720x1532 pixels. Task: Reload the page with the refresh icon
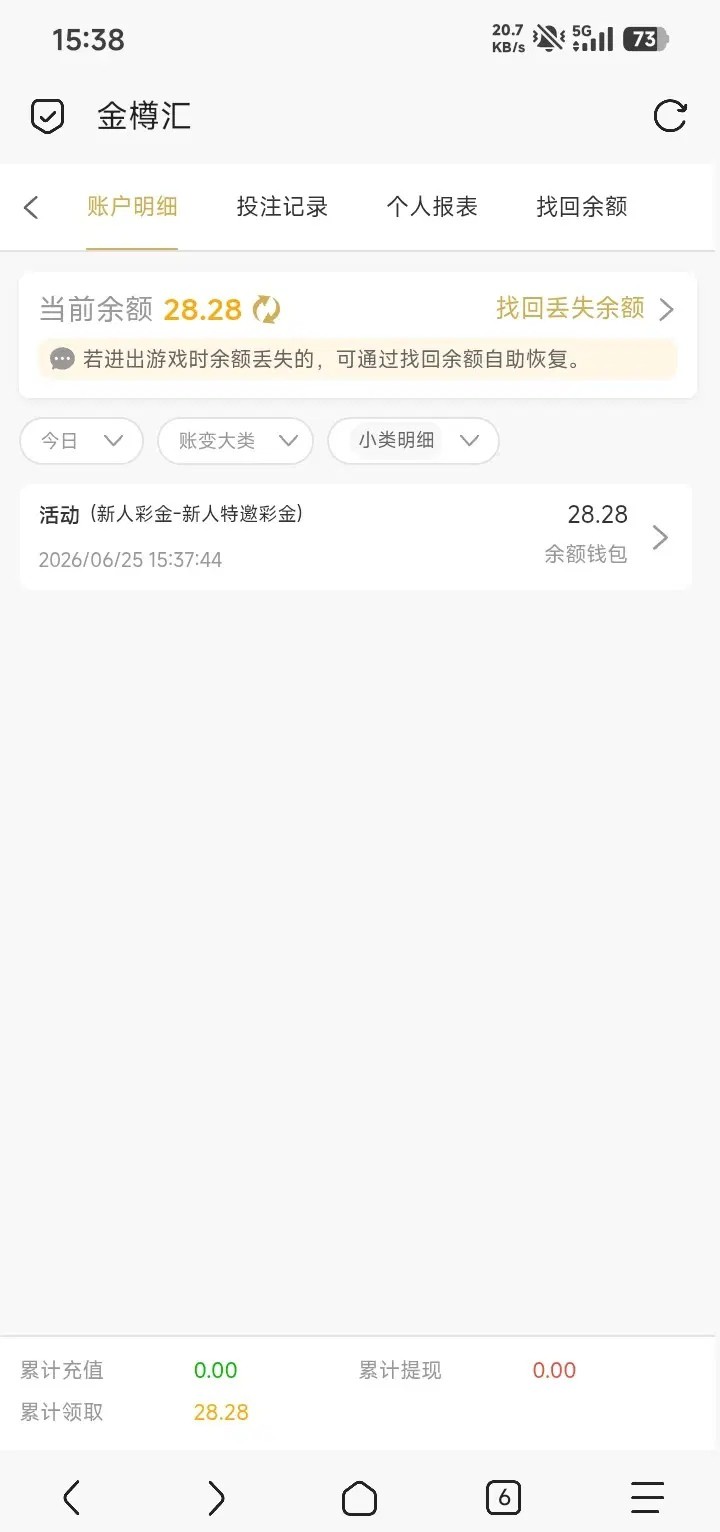[x=669, y=116]
